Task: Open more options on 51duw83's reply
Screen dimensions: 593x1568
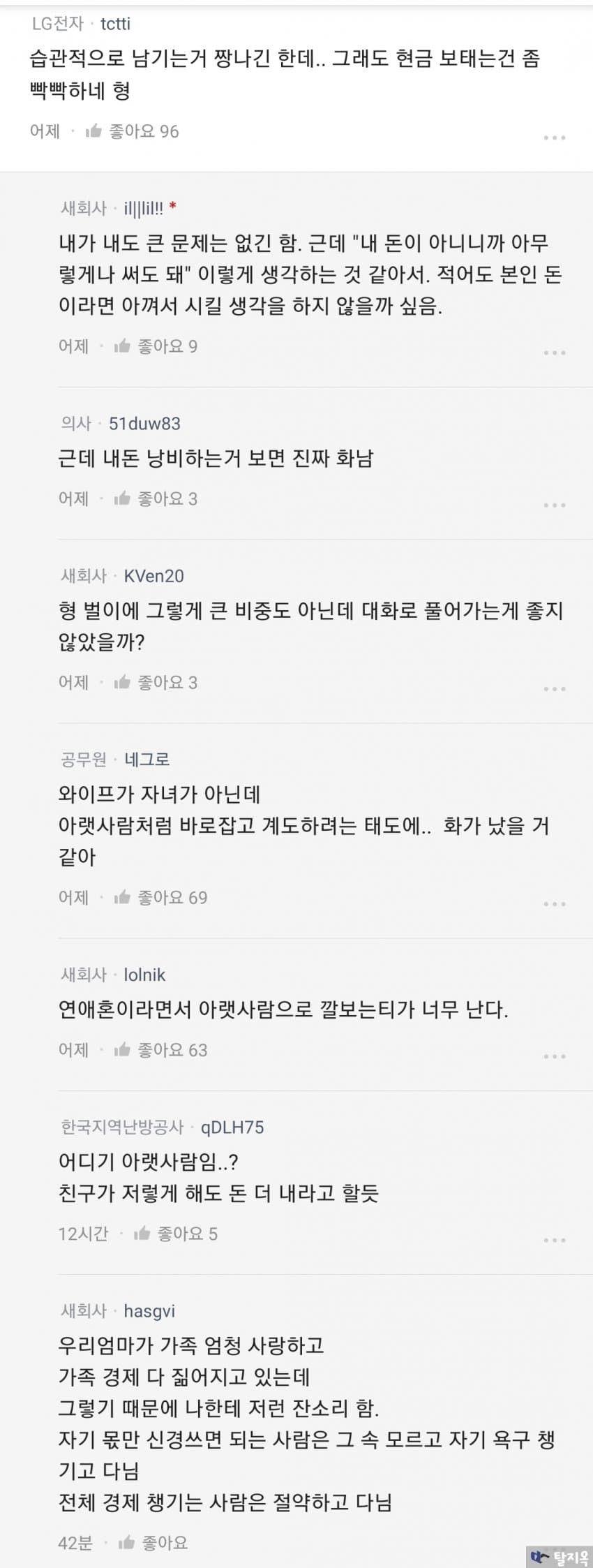Action: 554,505
